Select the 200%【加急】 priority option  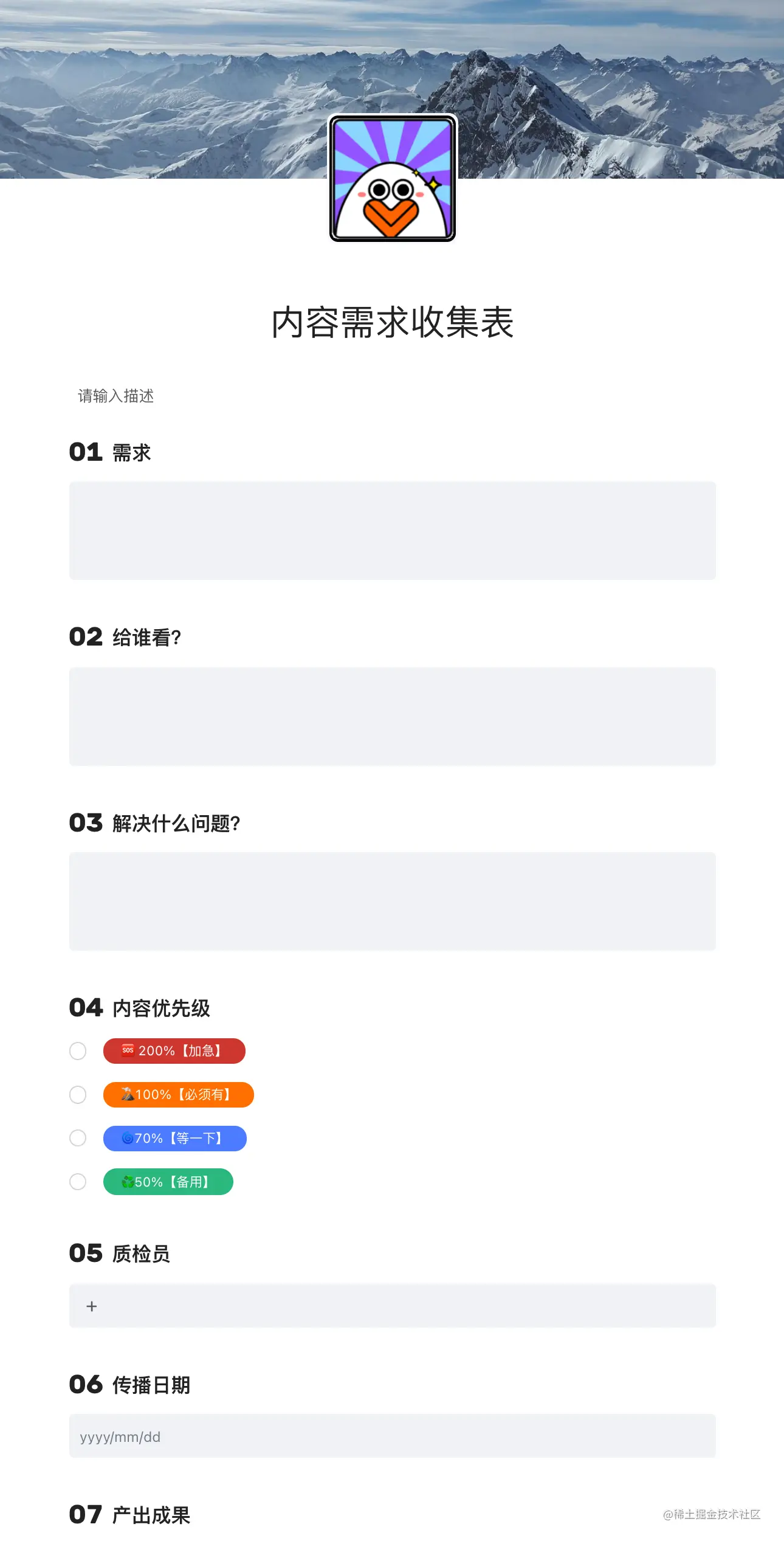click(x=78, y=1051)
